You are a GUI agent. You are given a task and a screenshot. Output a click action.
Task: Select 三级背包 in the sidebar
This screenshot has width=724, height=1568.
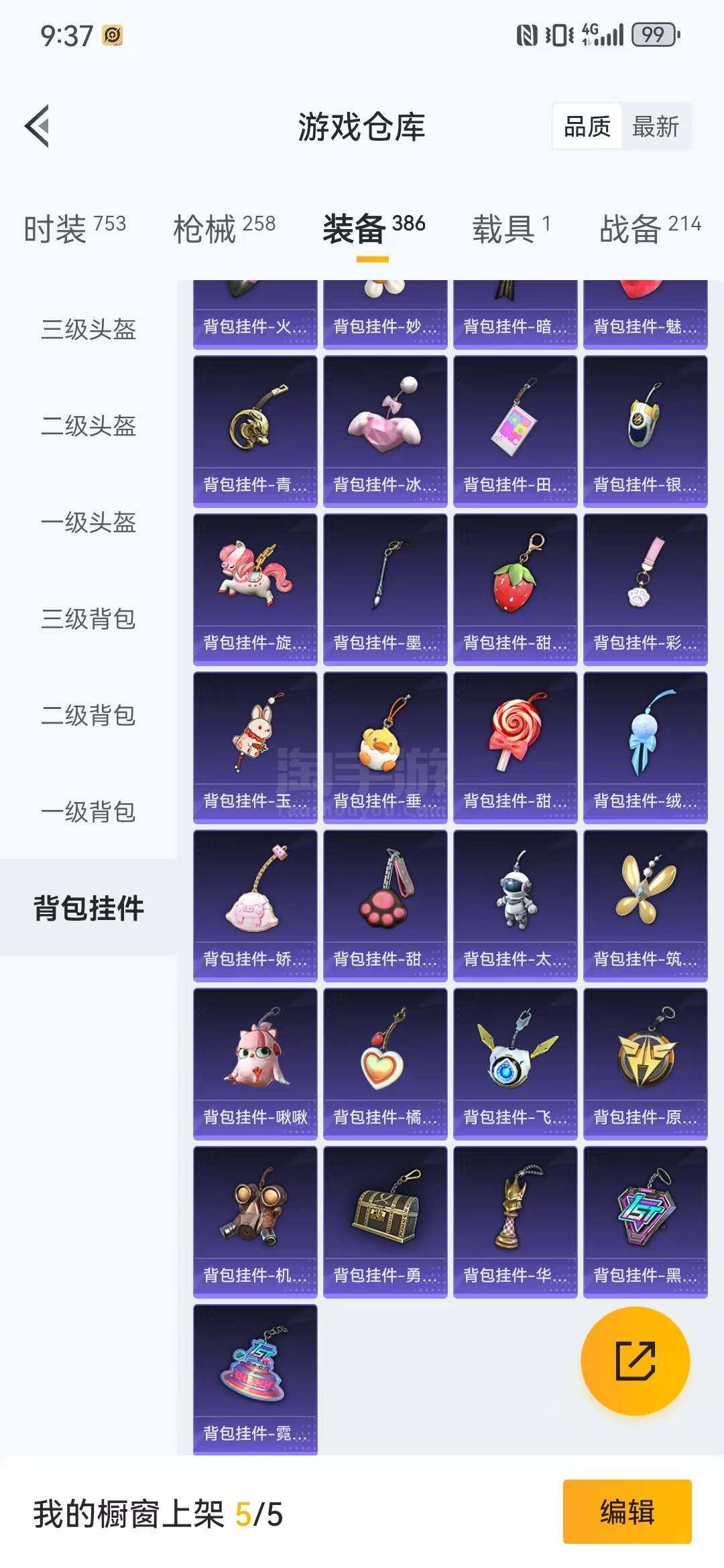click(88, 618)
